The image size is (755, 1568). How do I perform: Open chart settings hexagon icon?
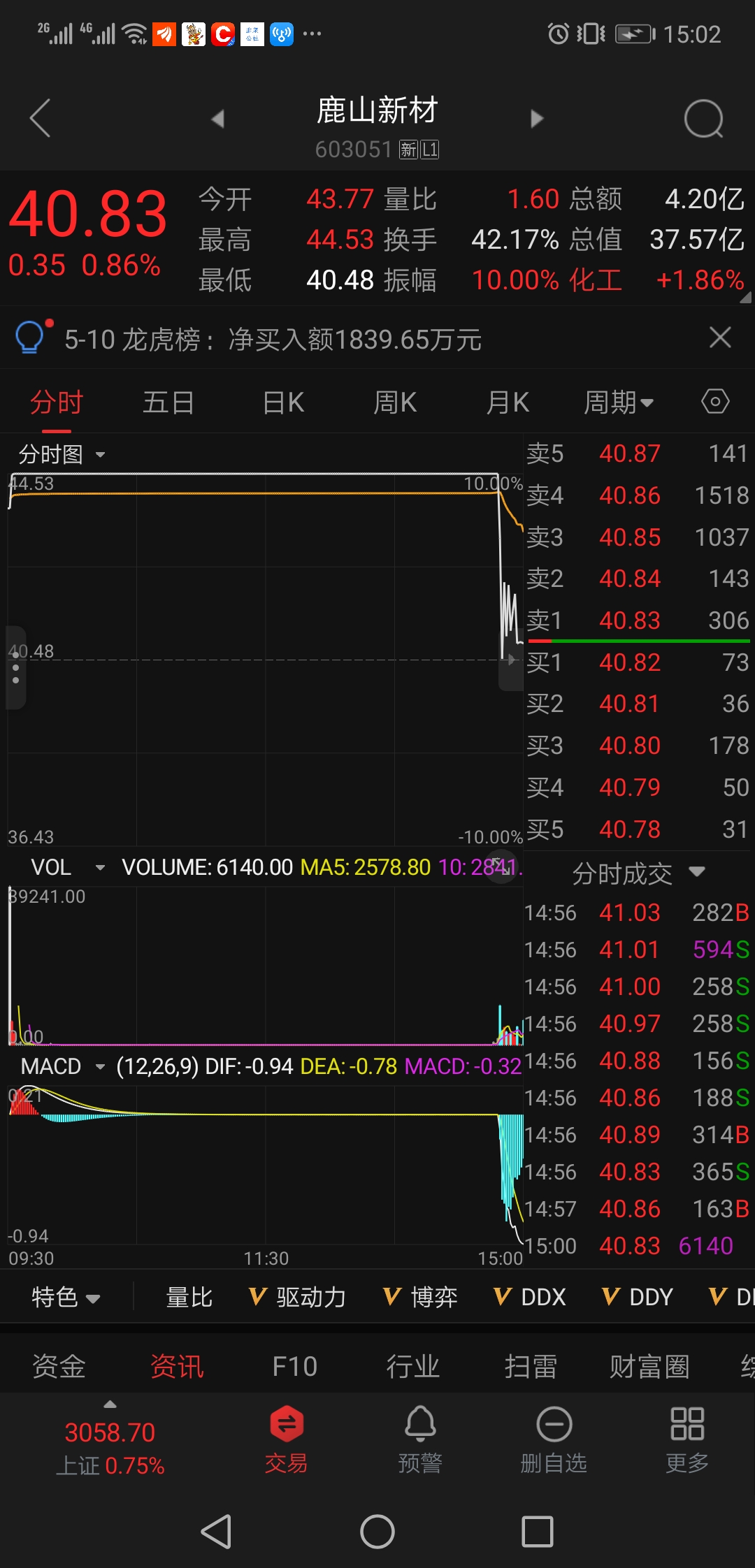click(715, 402)
